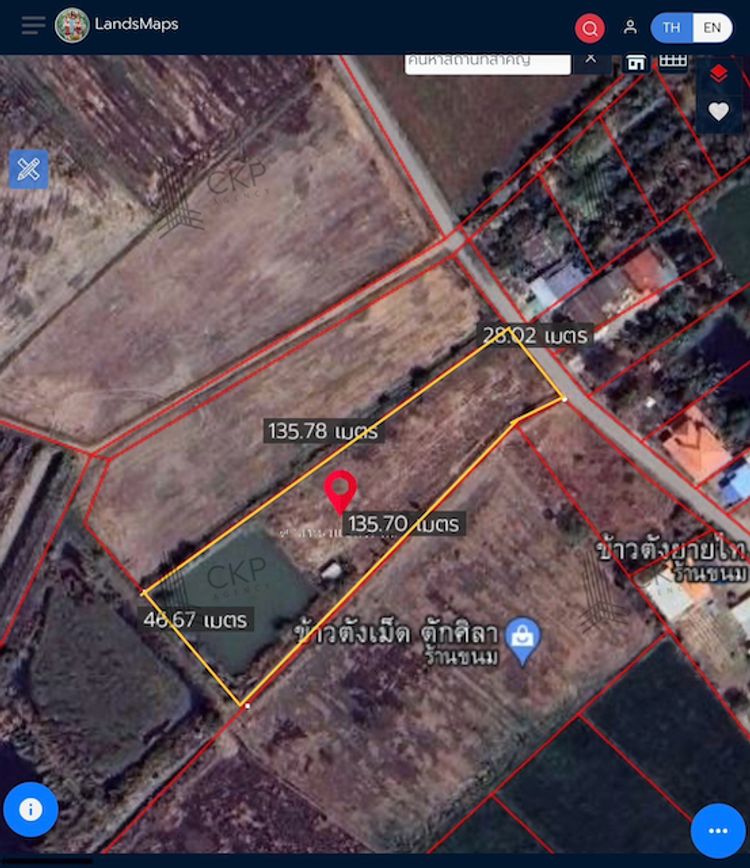Switch language to EN
The width and height of the screenshot is (750, 868).
click(x=712, y=27)
